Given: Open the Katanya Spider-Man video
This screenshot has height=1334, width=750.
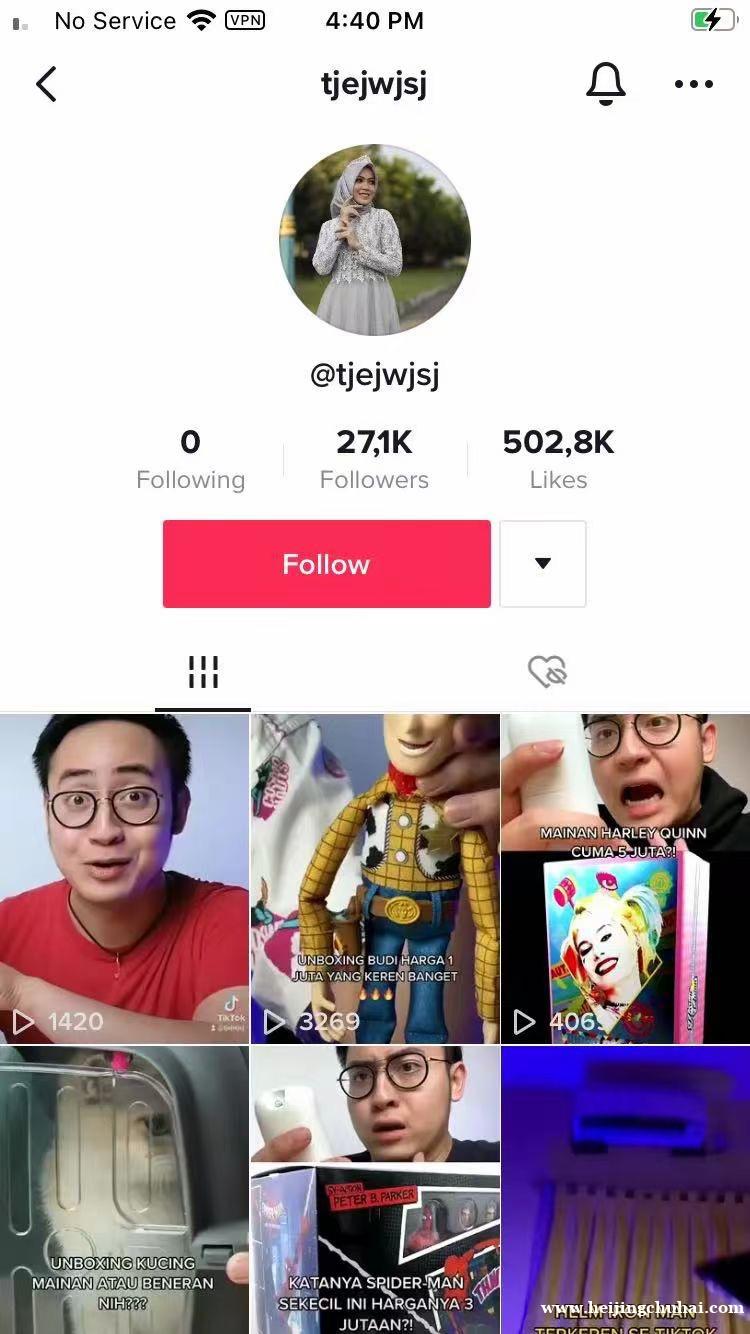Looking at the screenshot, I should 375,1190.
